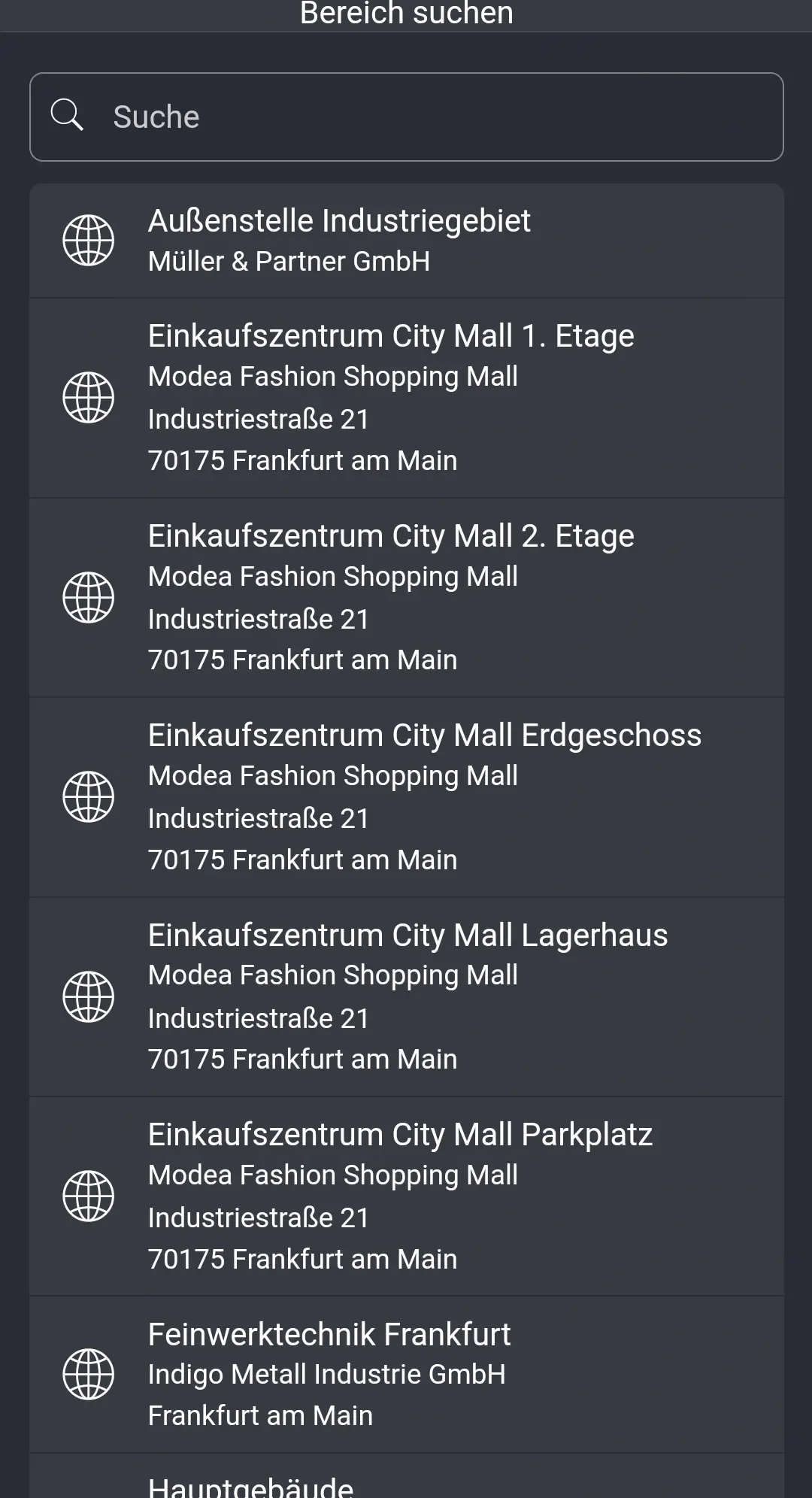The height and width of the screenshot is (1498, 812).
Task: Click the globe icon next to City Mall Lagerhaus
Action: coord(88,996)
